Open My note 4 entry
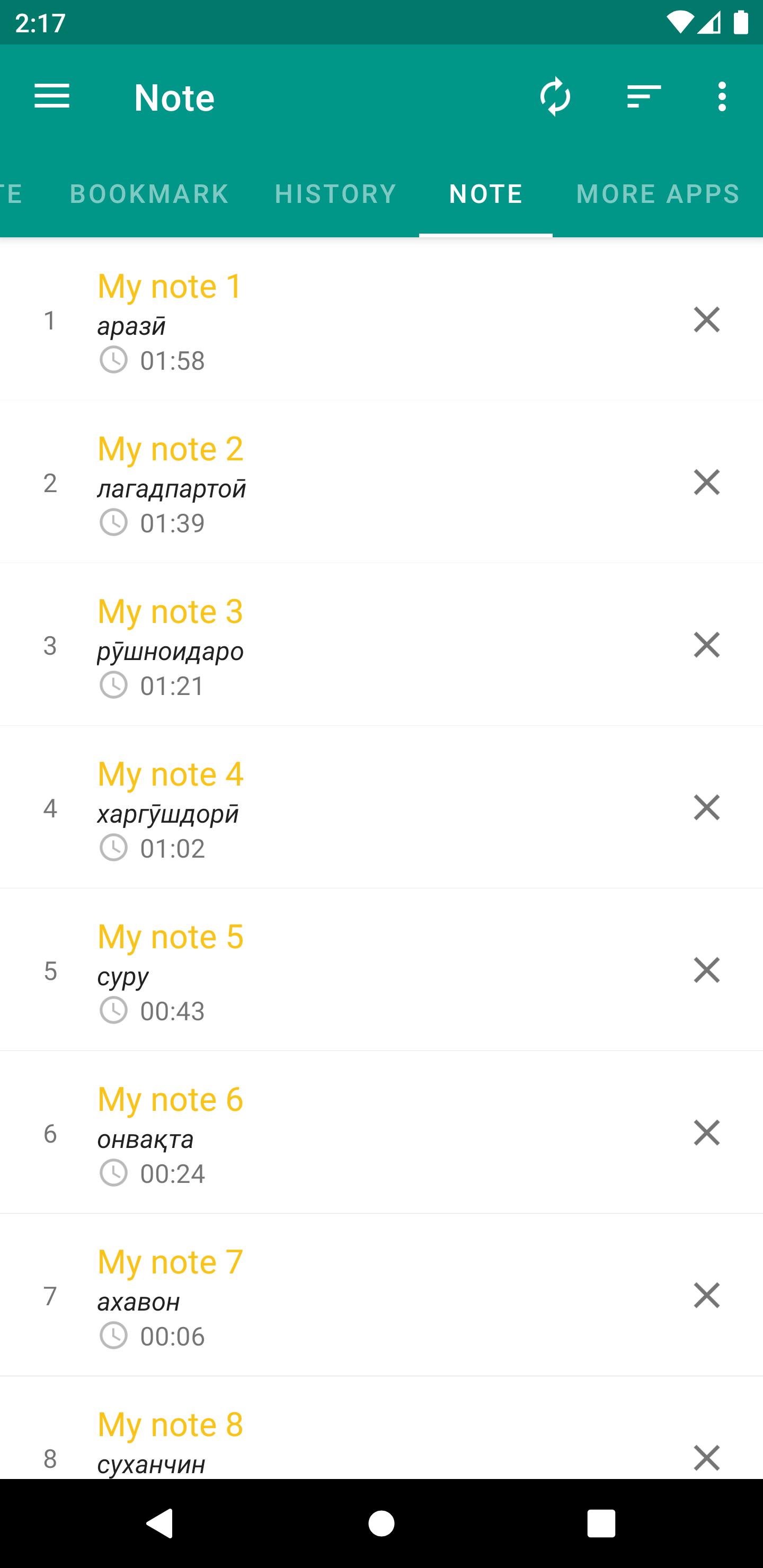 click(381, 808)
